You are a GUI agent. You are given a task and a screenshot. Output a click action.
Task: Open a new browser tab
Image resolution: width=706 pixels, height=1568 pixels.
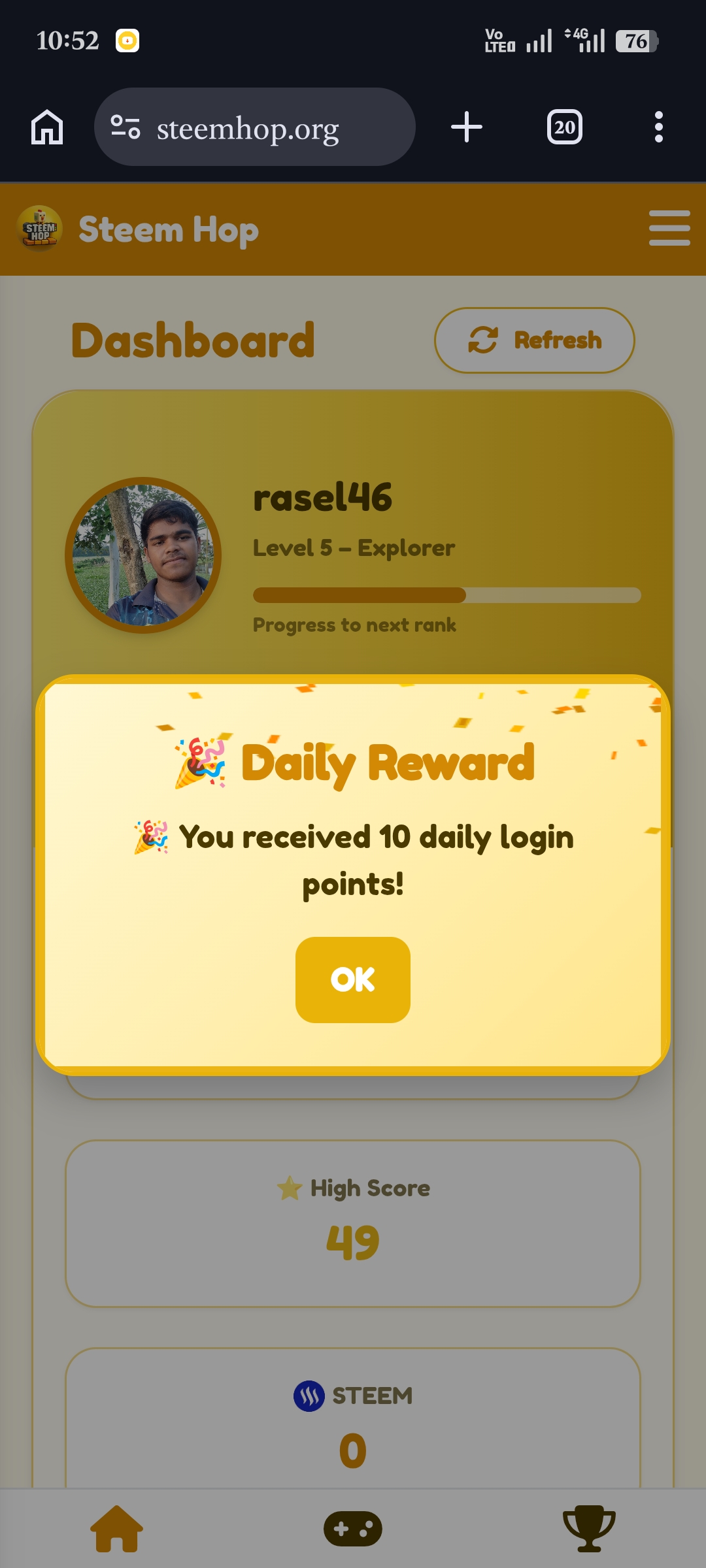pos(467,127)
